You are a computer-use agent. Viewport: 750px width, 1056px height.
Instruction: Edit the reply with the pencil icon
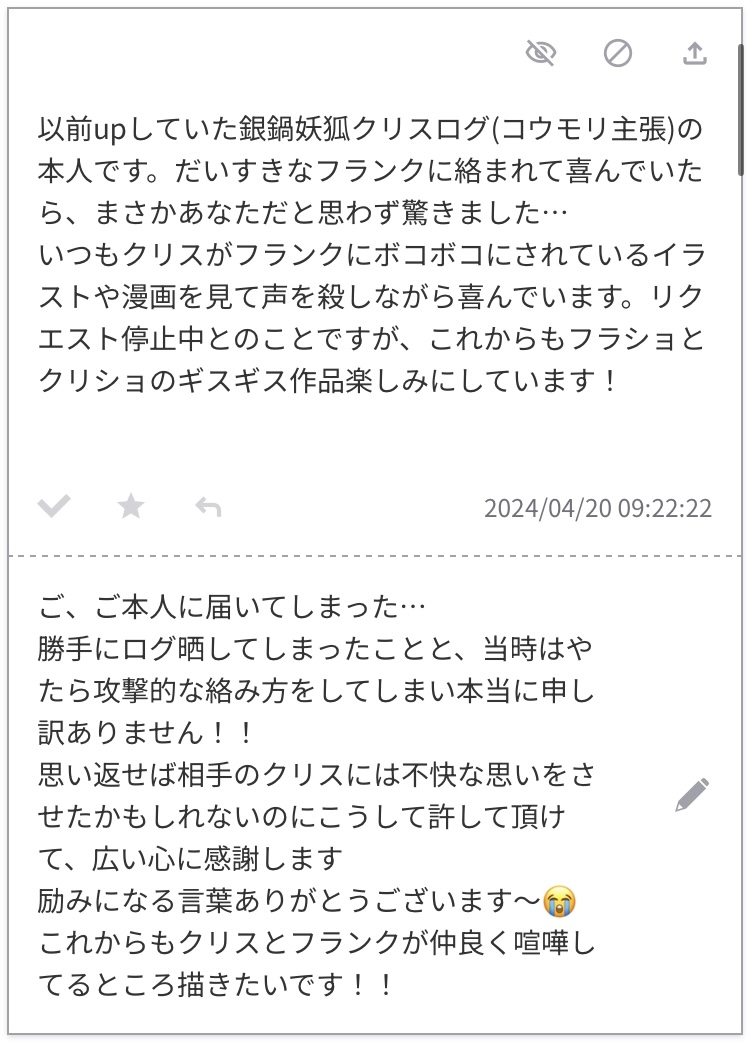click(692, 793)
